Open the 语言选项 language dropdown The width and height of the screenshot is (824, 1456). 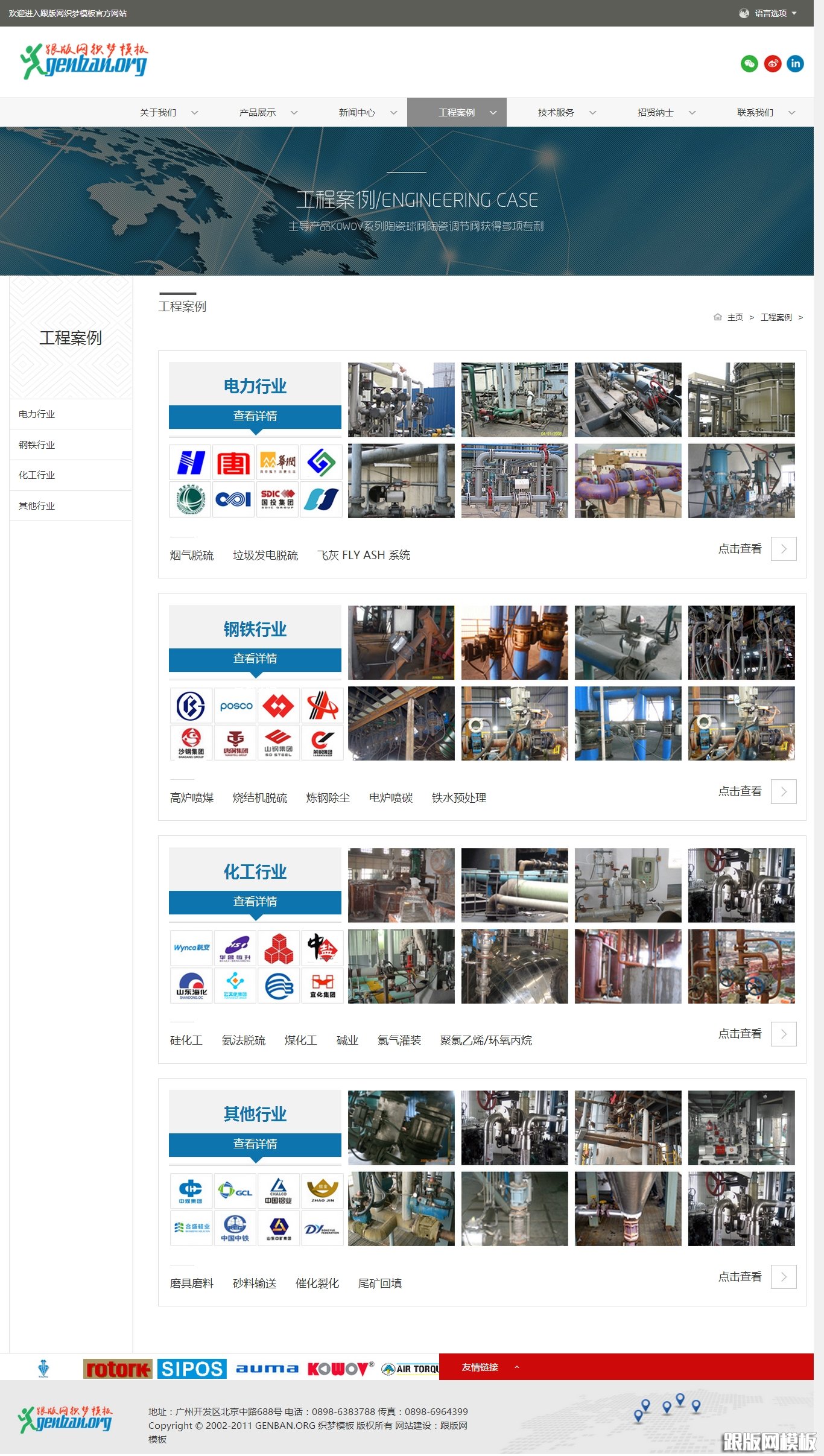pyautogui.click(x=768, y=13)
